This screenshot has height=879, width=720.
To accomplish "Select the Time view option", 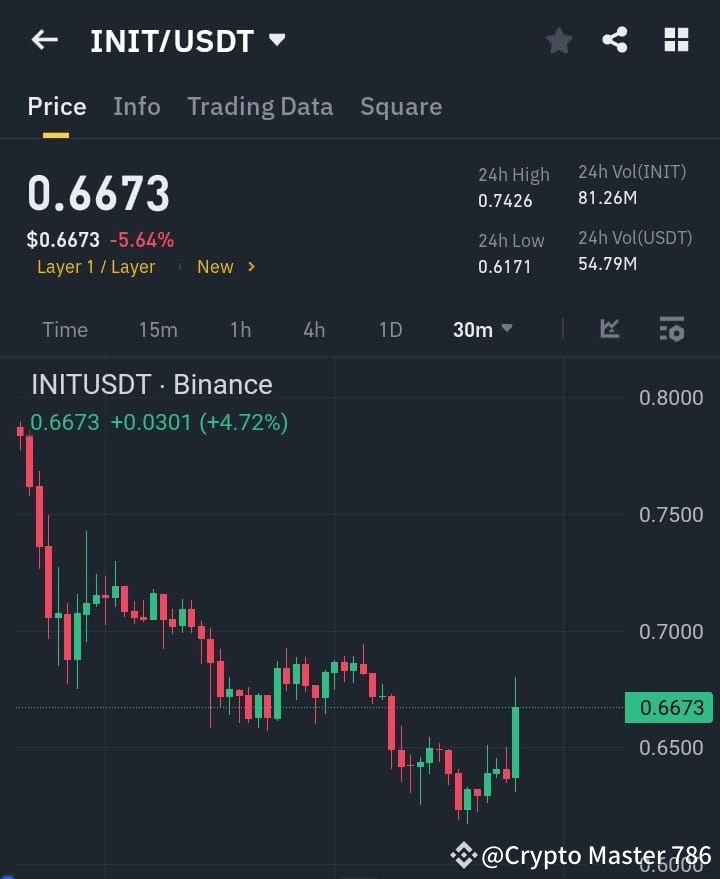I will coord(64,329).
